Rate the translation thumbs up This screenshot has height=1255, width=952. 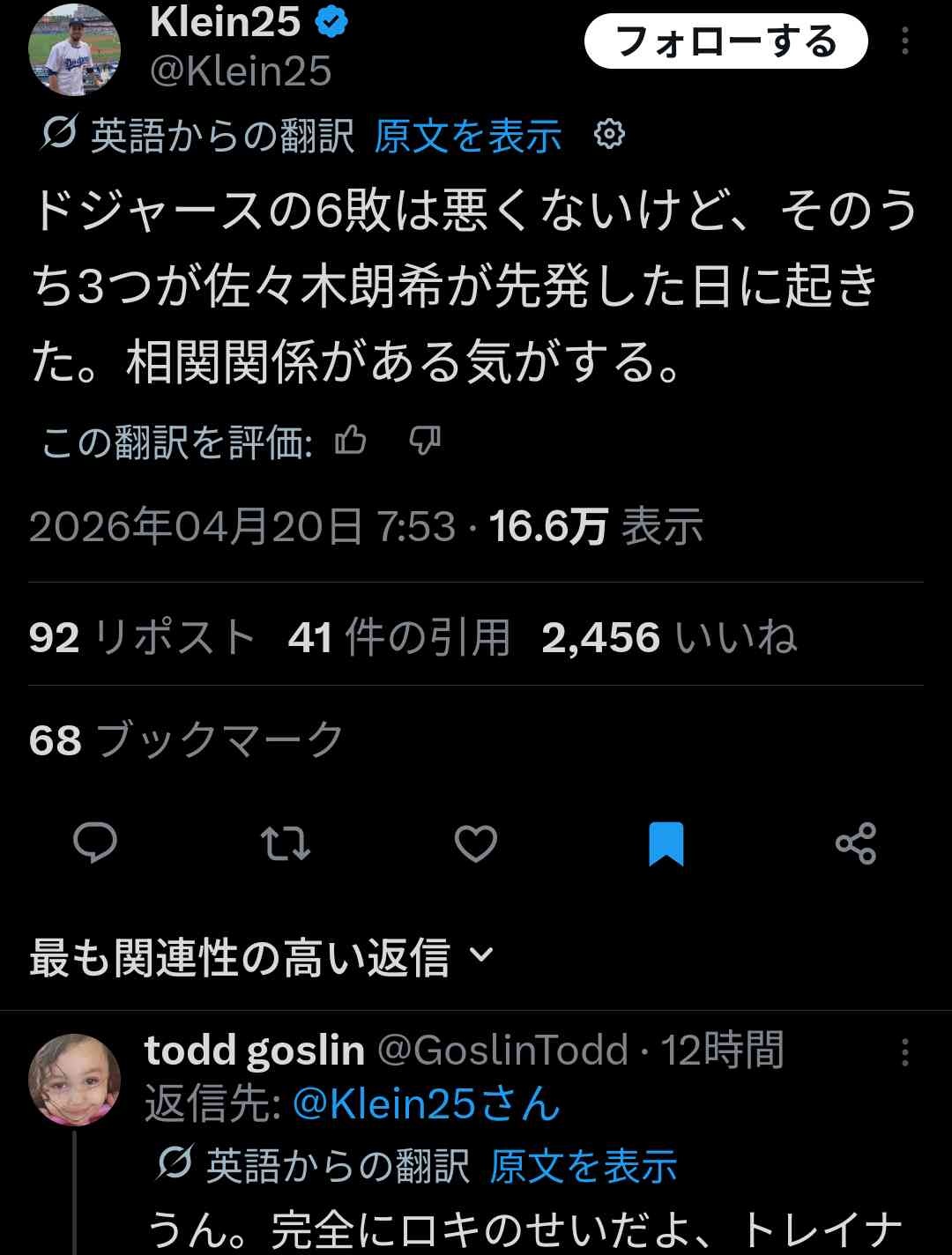[x=351, y=440]
